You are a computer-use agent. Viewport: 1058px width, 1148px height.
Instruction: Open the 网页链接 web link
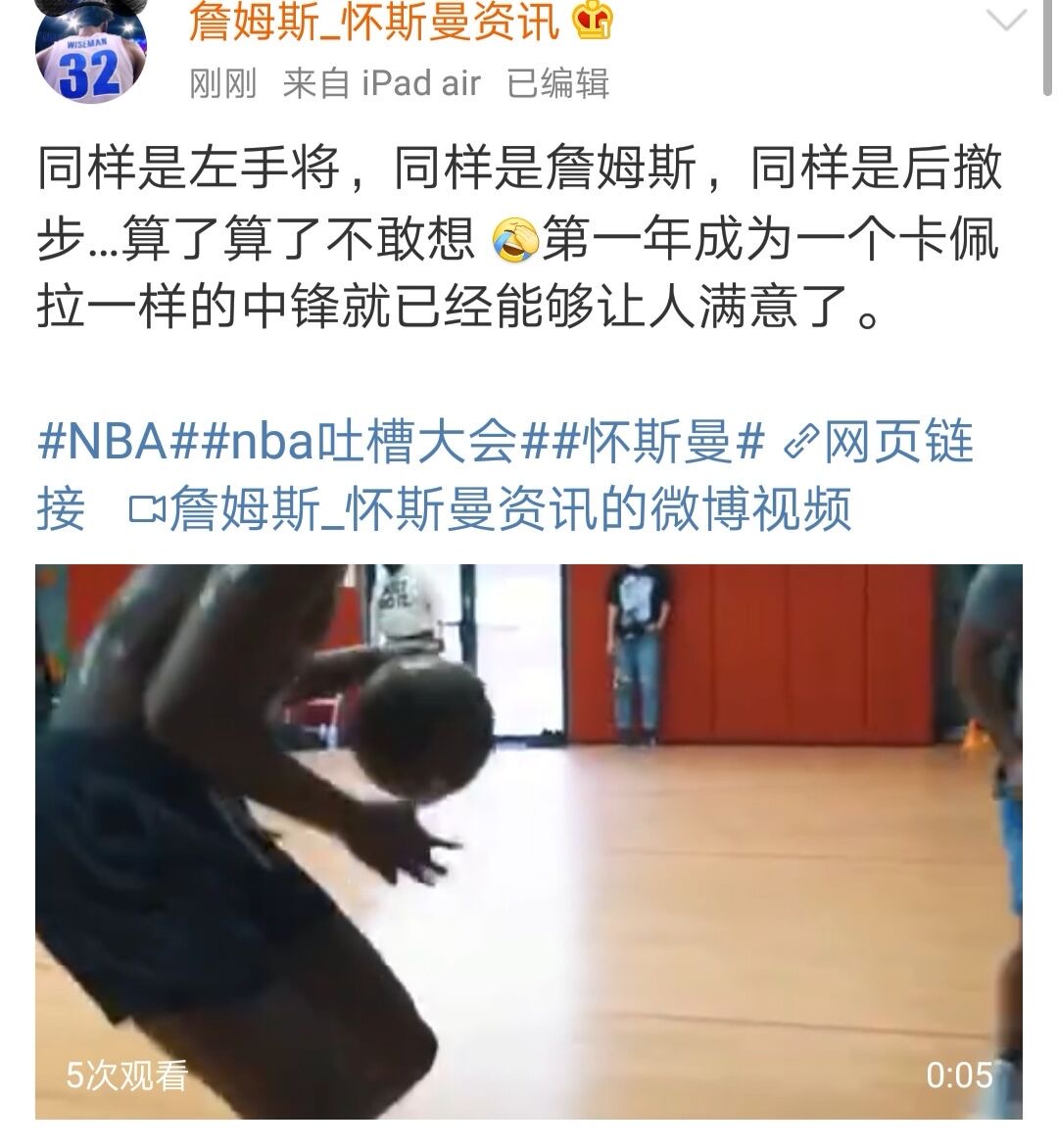tap(879, 443)
